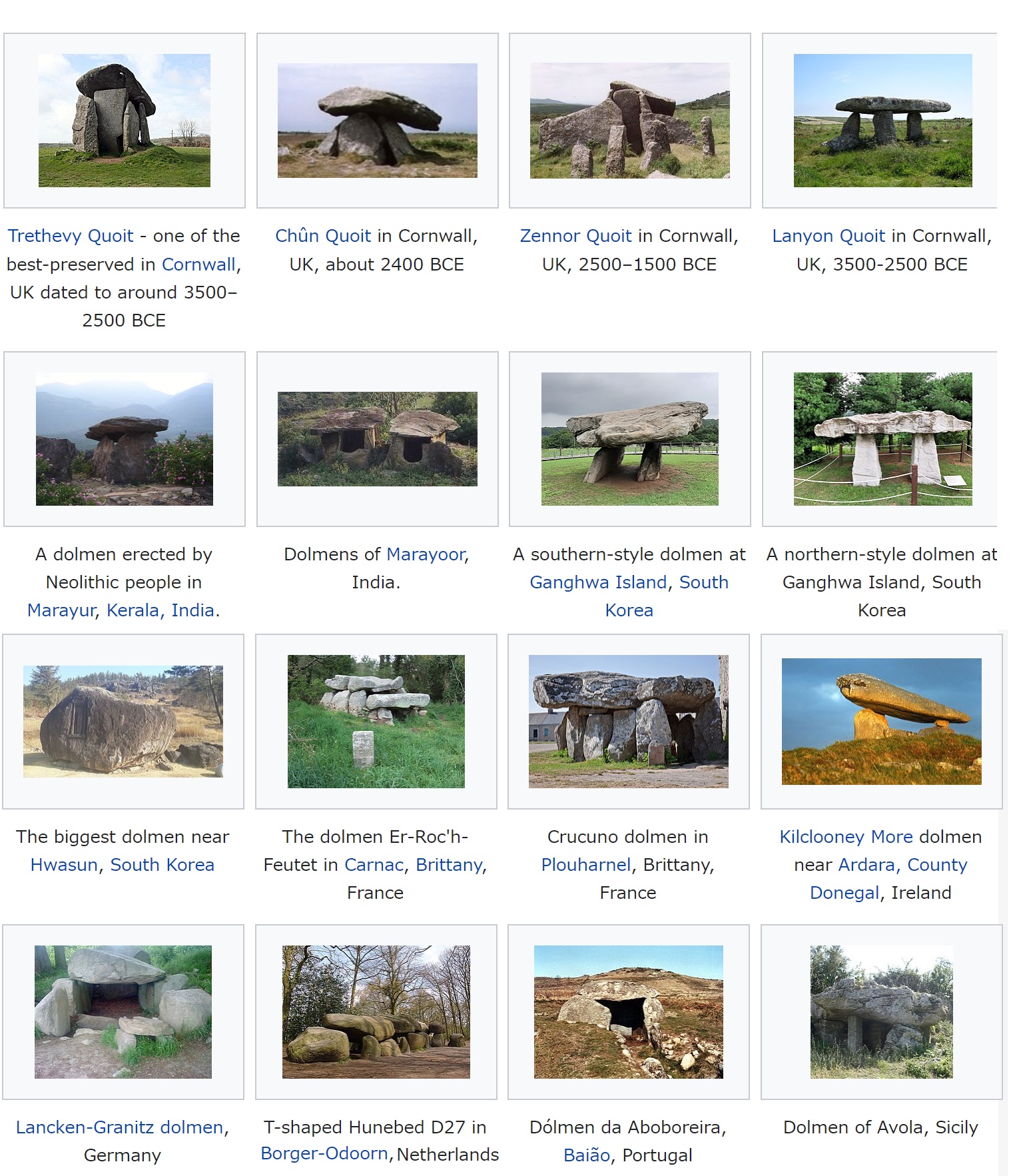Enlarge the Trethevy Quoit photo
This screenshot has width=1011, height=1176.
[x=125, y=121]
